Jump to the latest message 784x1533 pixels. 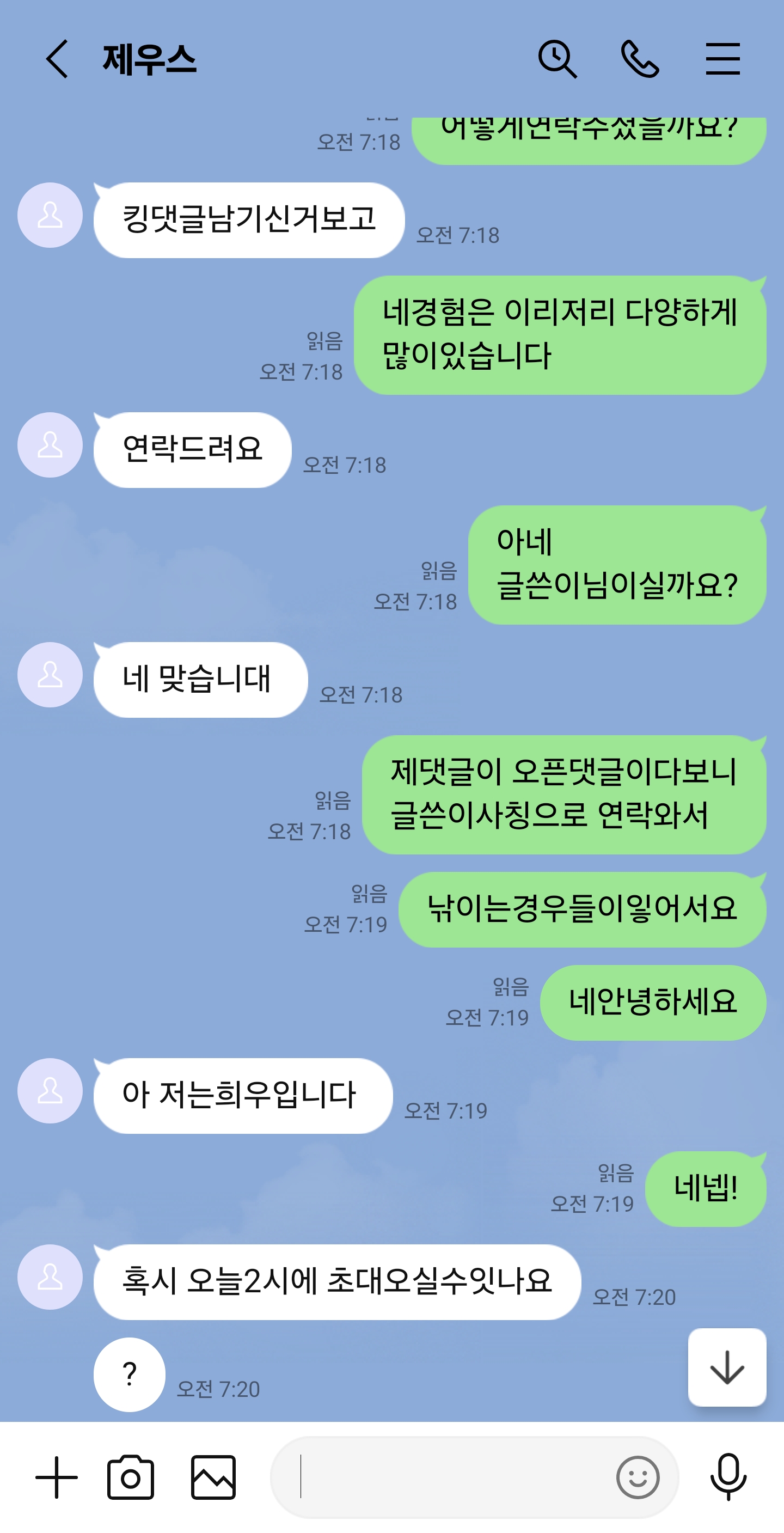click(x=726, y=1367)
